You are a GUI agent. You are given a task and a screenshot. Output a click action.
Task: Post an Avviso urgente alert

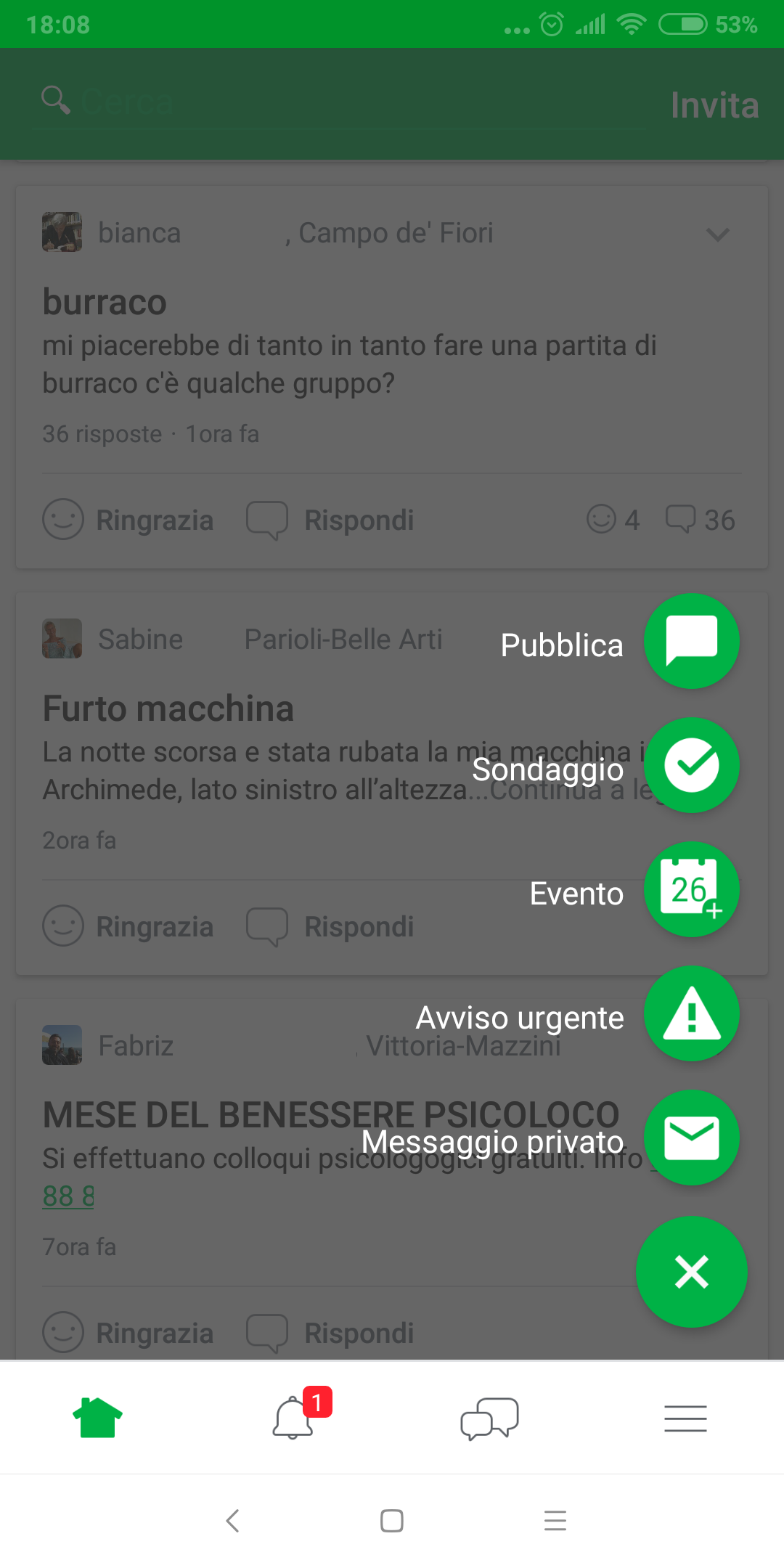692,1014
